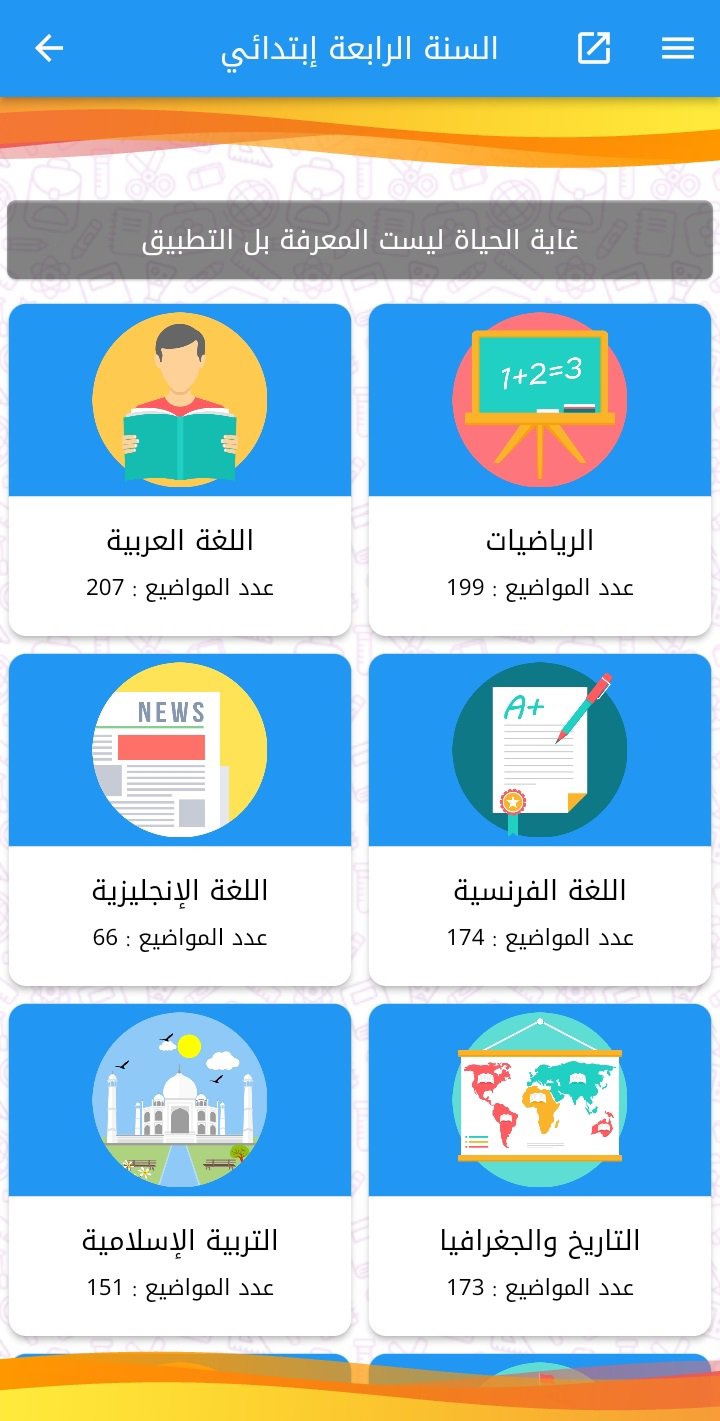Tap the share/external-link icon in top bar
Viewport: 720px width, 1421px height.
point(594,47)
